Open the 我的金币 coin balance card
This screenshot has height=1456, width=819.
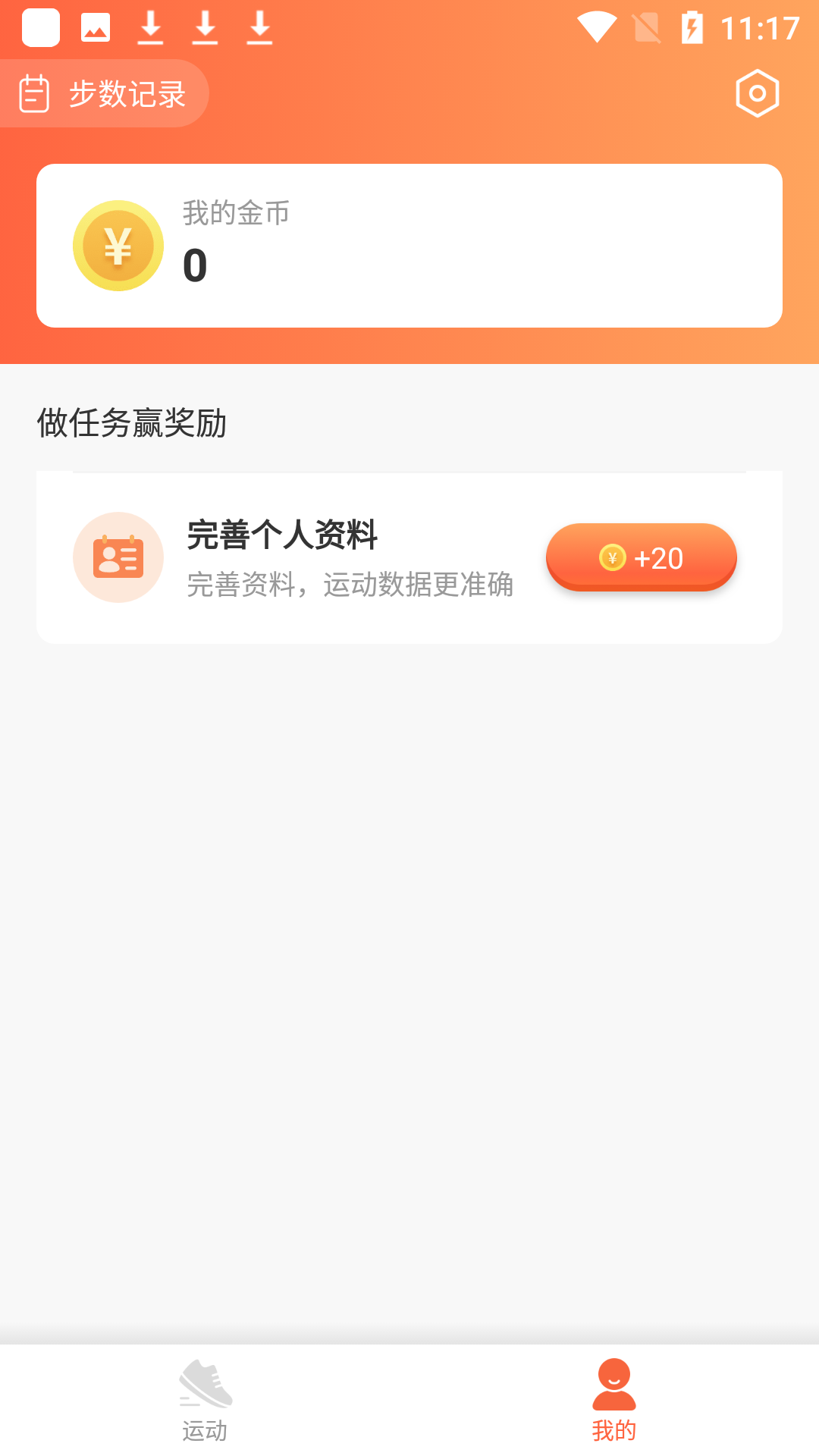[x=409, y=246]
